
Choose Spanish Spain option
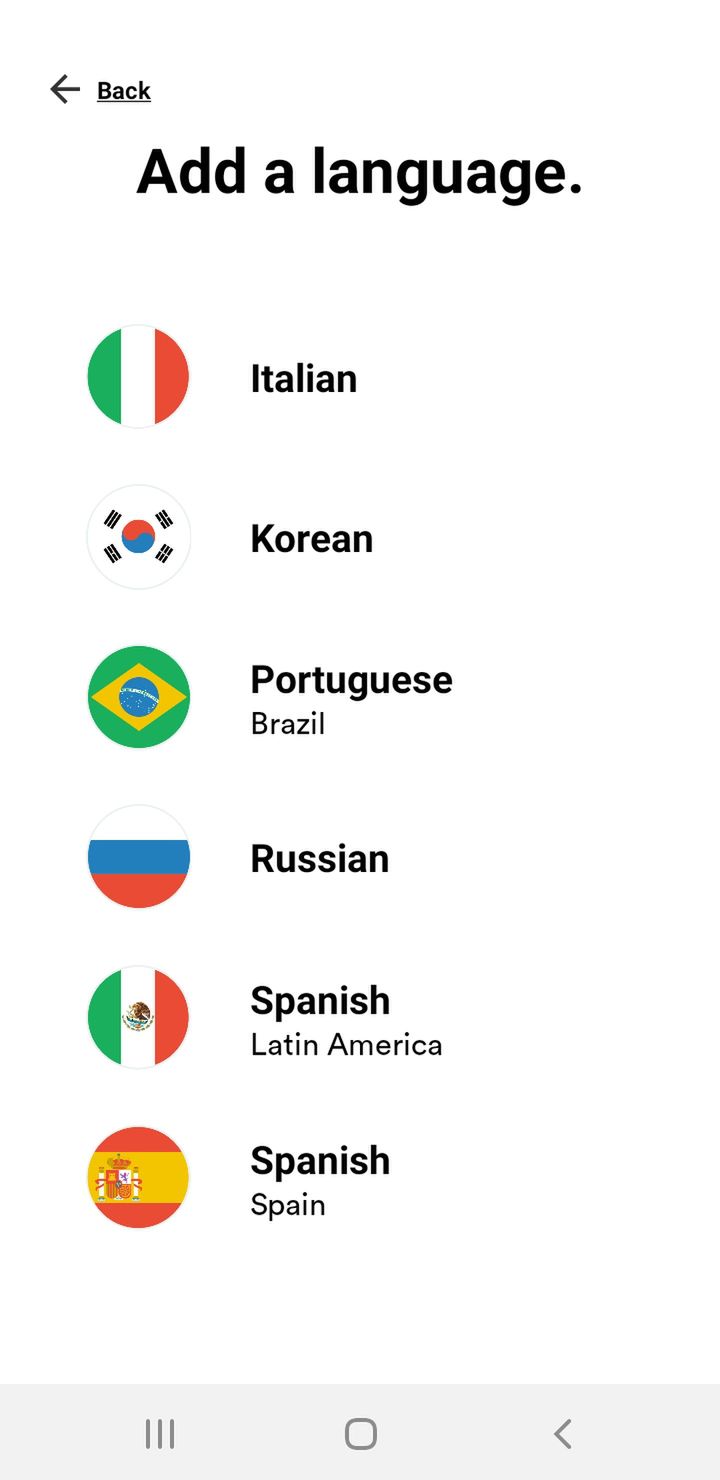[360, 1177]
